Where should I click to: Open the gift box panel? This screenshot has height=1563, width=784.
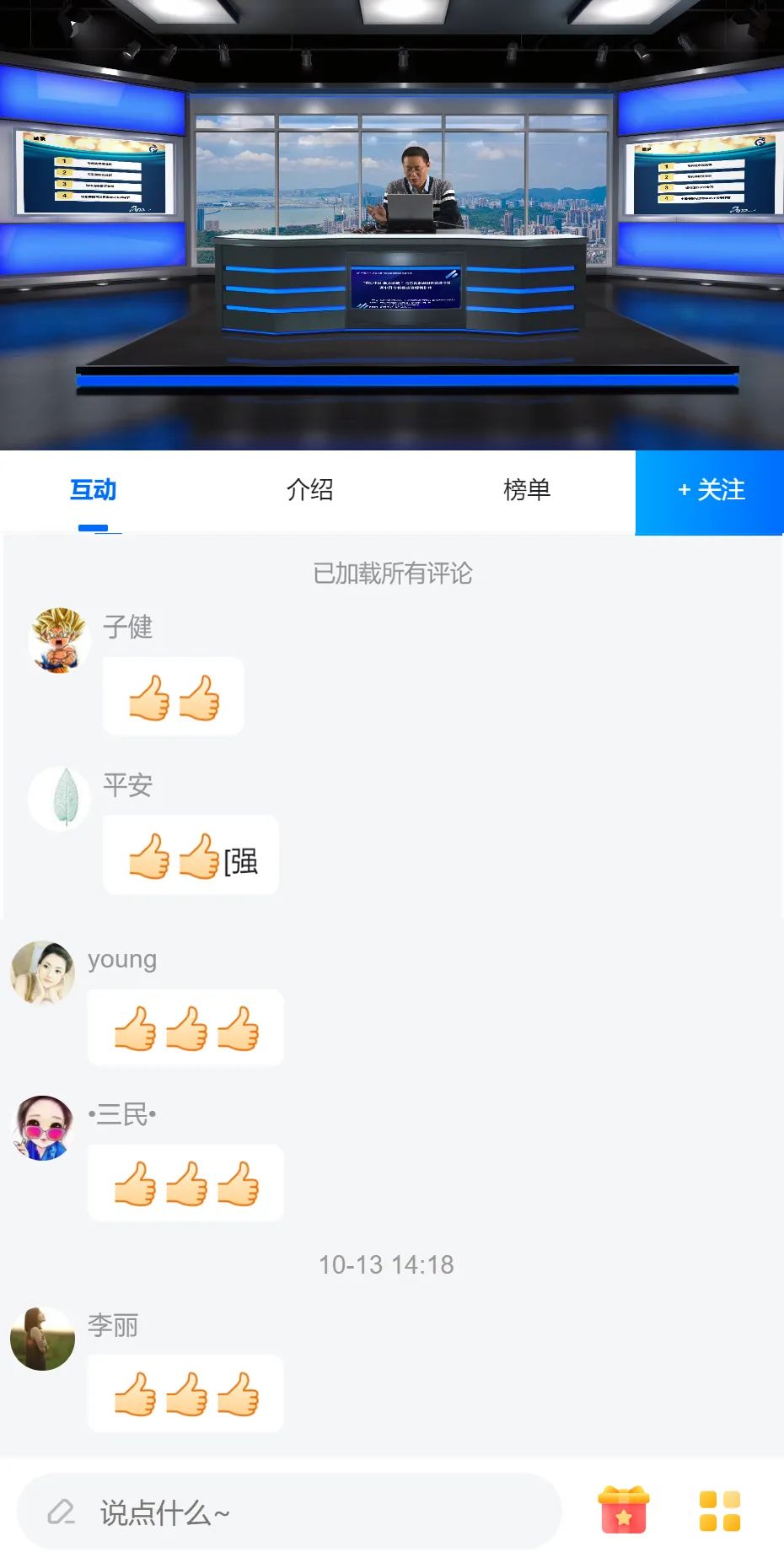[622, 1511]
